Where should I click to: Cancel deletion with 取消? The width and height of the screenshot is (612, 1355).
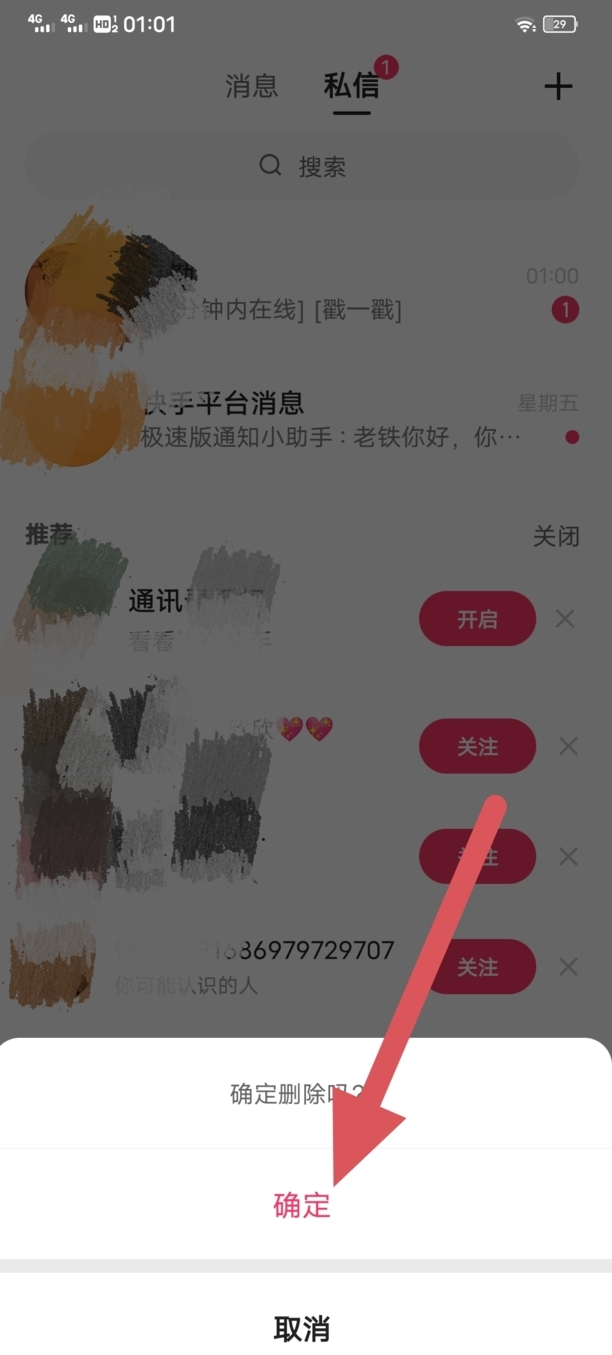302,1328
